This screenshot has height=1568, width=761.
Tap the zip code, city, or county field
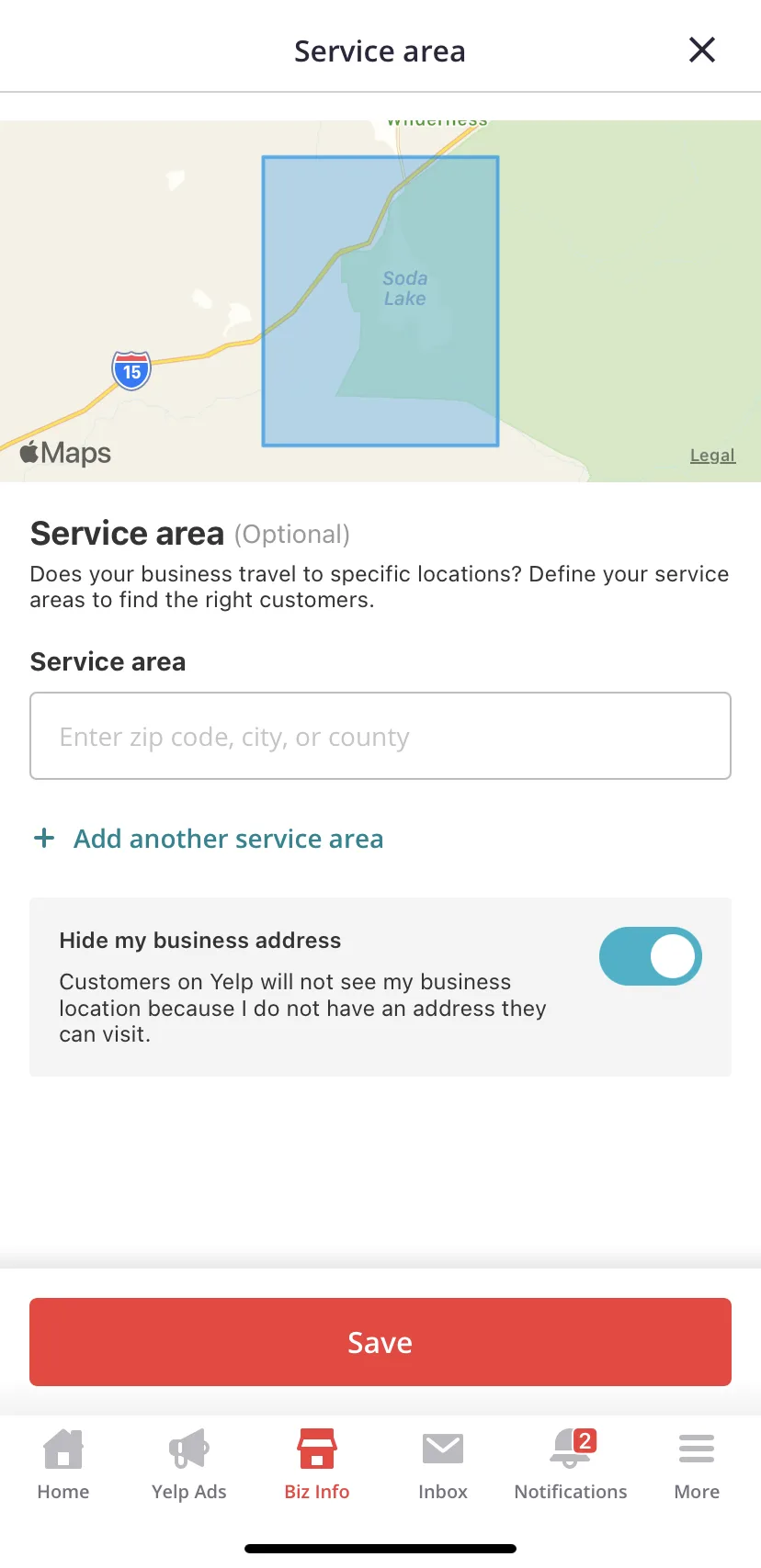pos(380,736)
